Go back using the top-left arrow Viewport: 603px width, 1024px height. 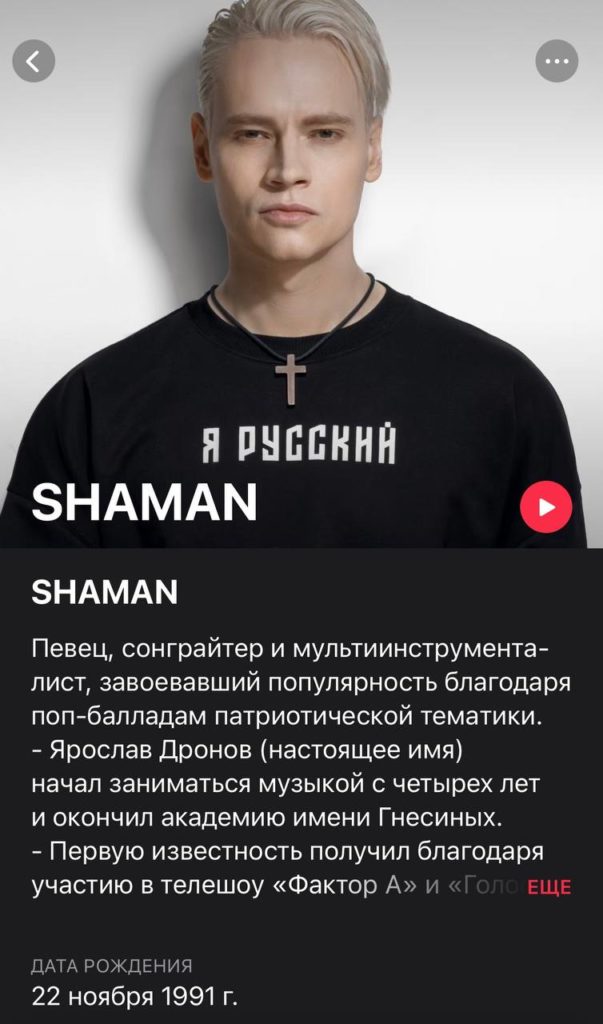33,62
